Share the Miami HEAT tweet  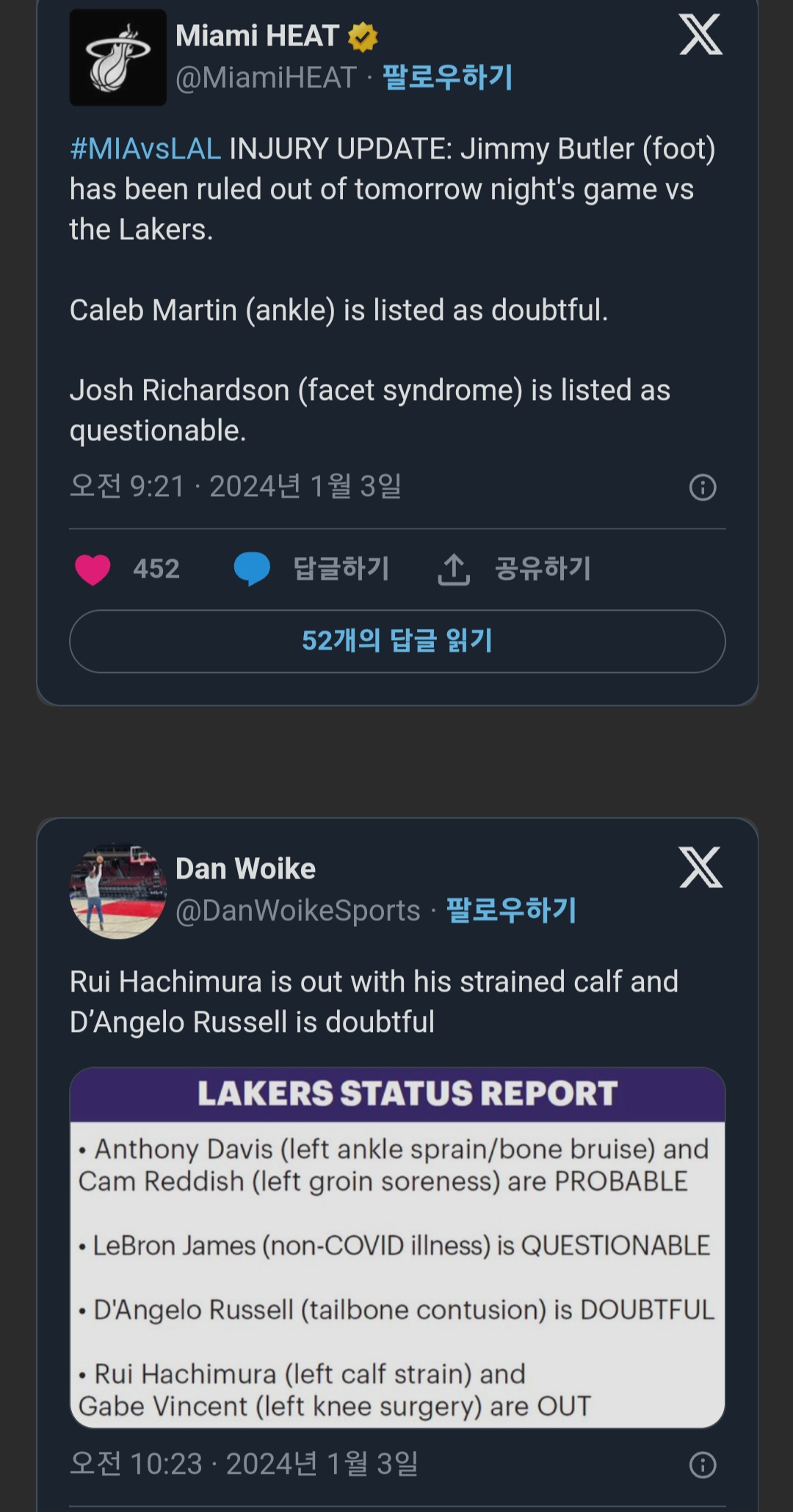tap(514, 569)
